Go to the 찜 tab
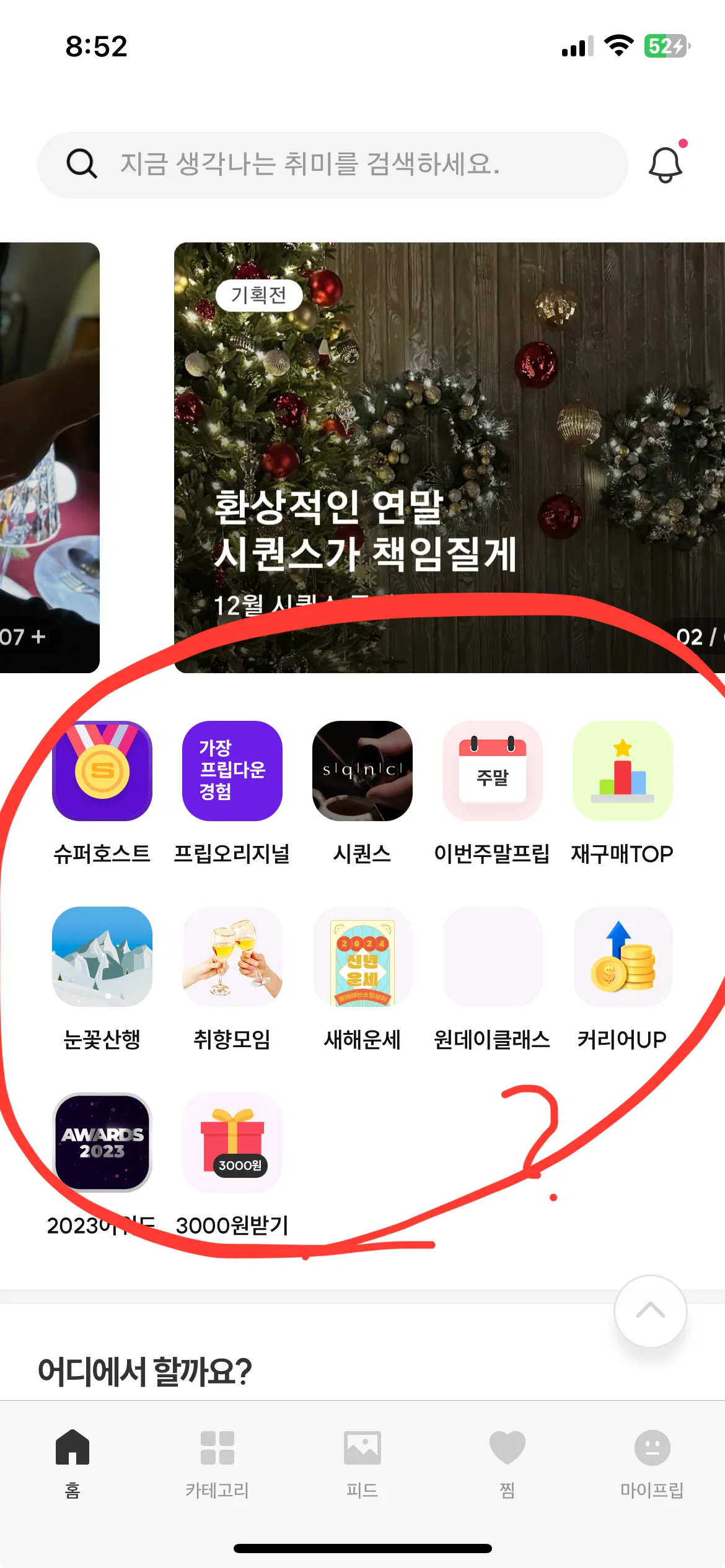Viewport: 725px width, 1568px height. tap(507, 1463)
